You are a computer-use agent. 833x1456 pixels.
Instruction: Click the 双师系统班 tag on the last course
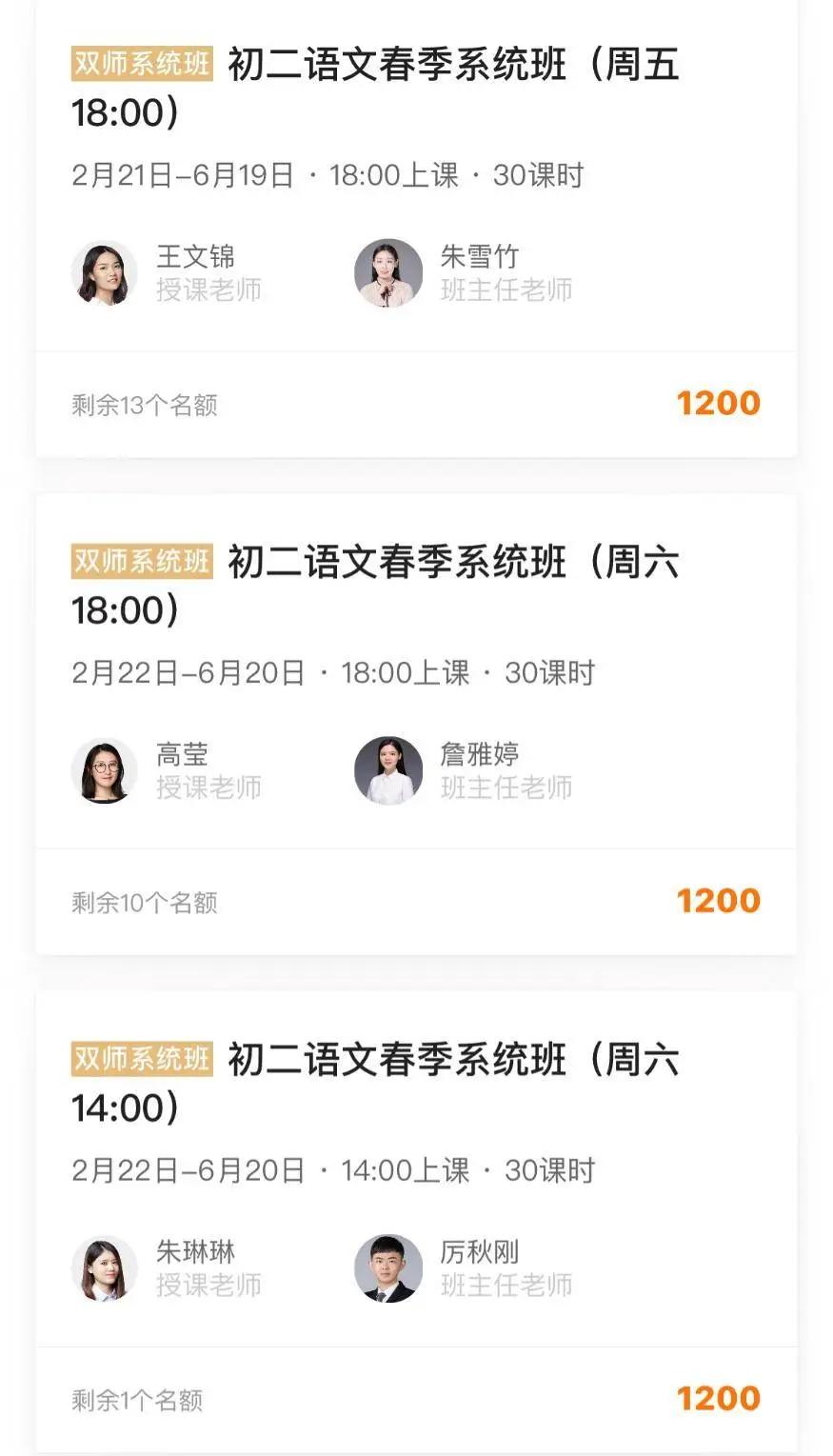point(140,1060)
